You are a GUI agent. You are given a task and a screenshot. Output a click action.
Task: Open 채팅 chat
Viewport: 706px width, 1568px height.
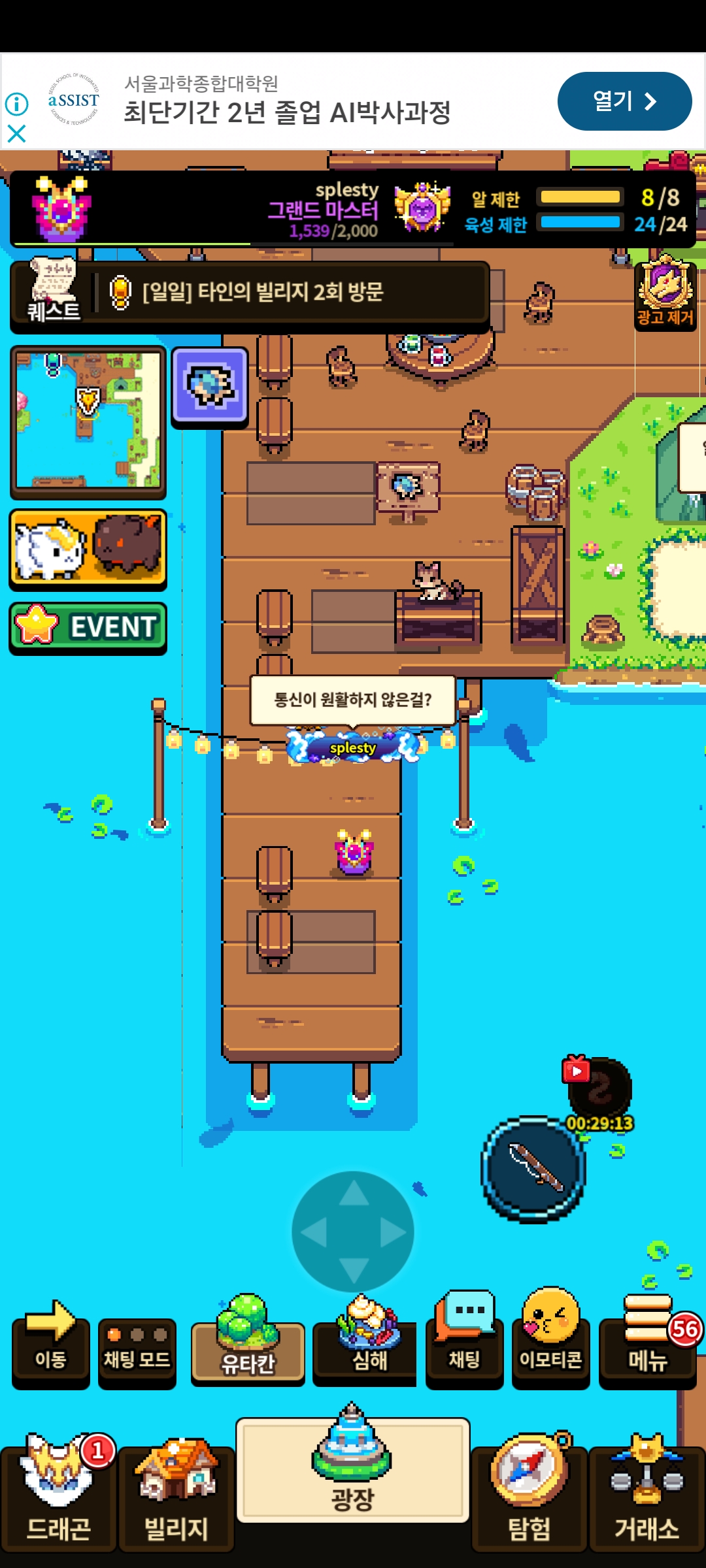(x=465, y=1339)
